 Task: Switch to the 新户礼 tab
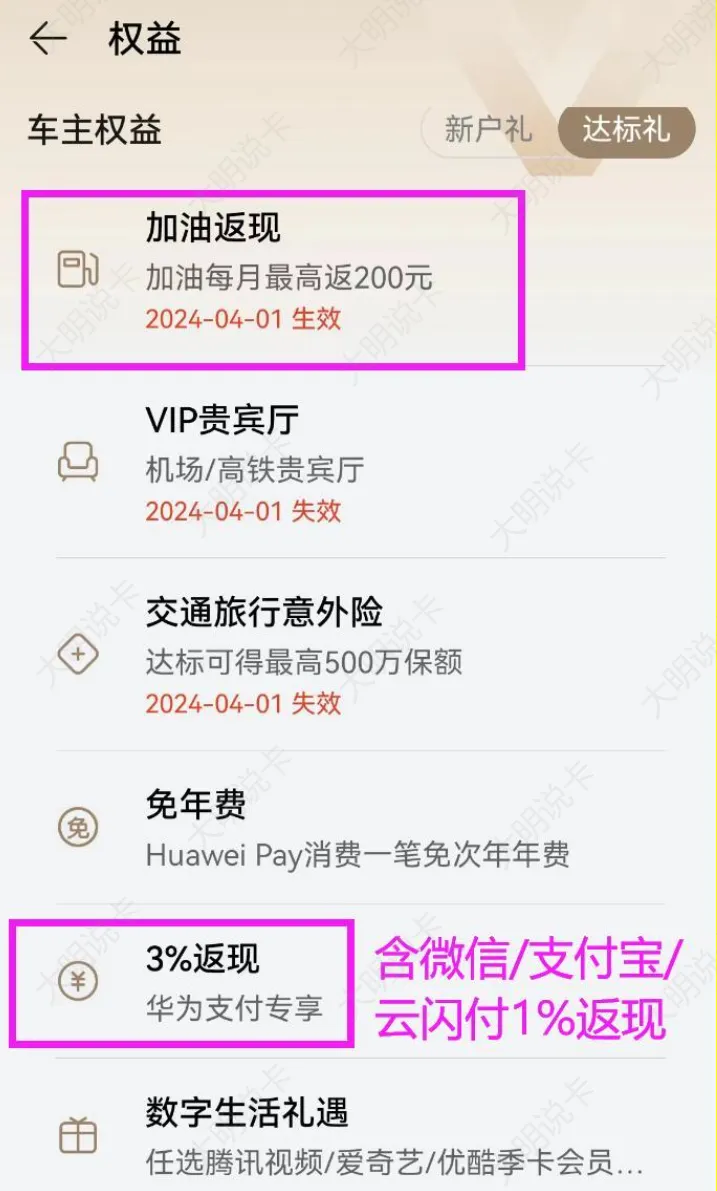(488, 131)
